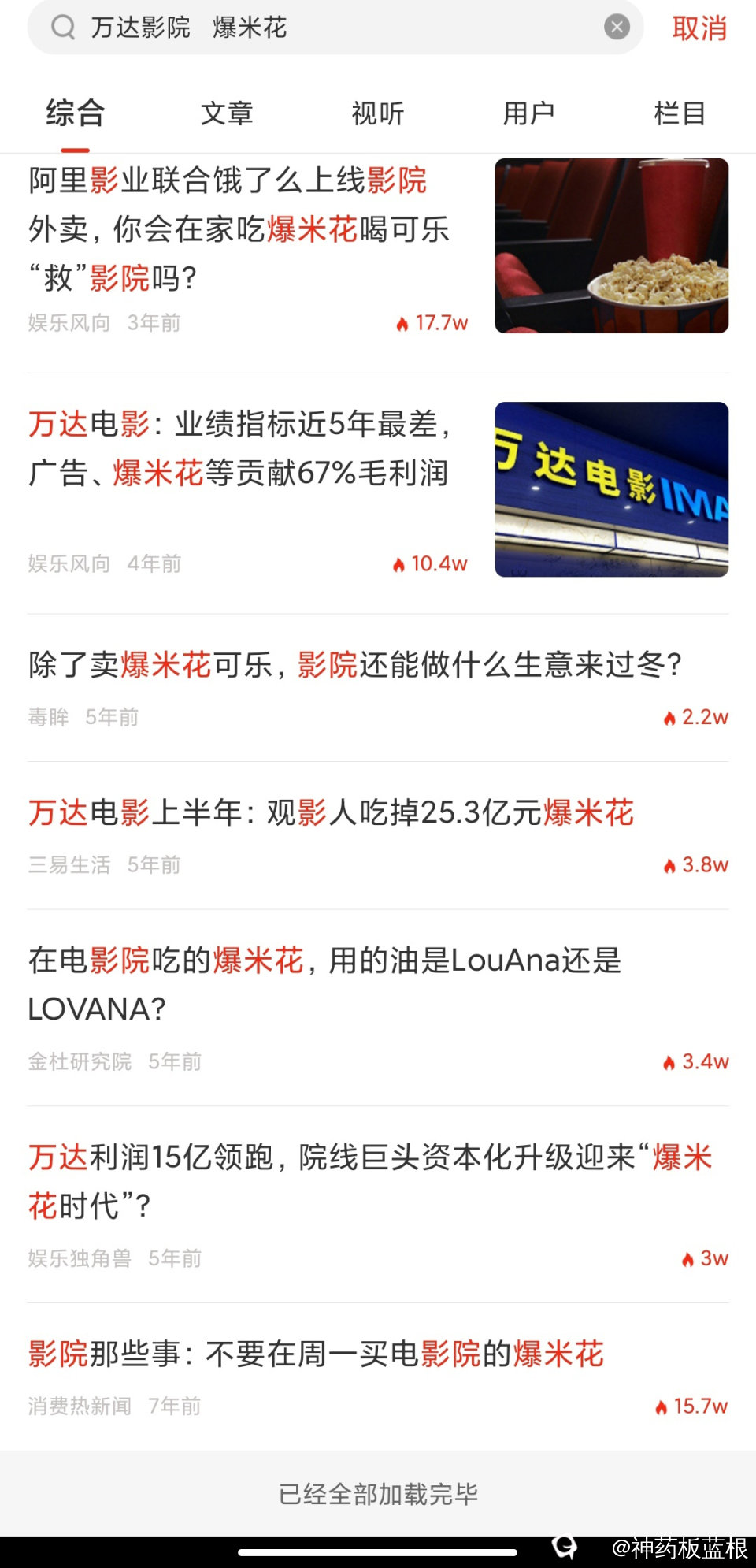Switch to the 文章 tab
The height and width of the screenshot is (1568, 756).
click(x=227, y=113)
